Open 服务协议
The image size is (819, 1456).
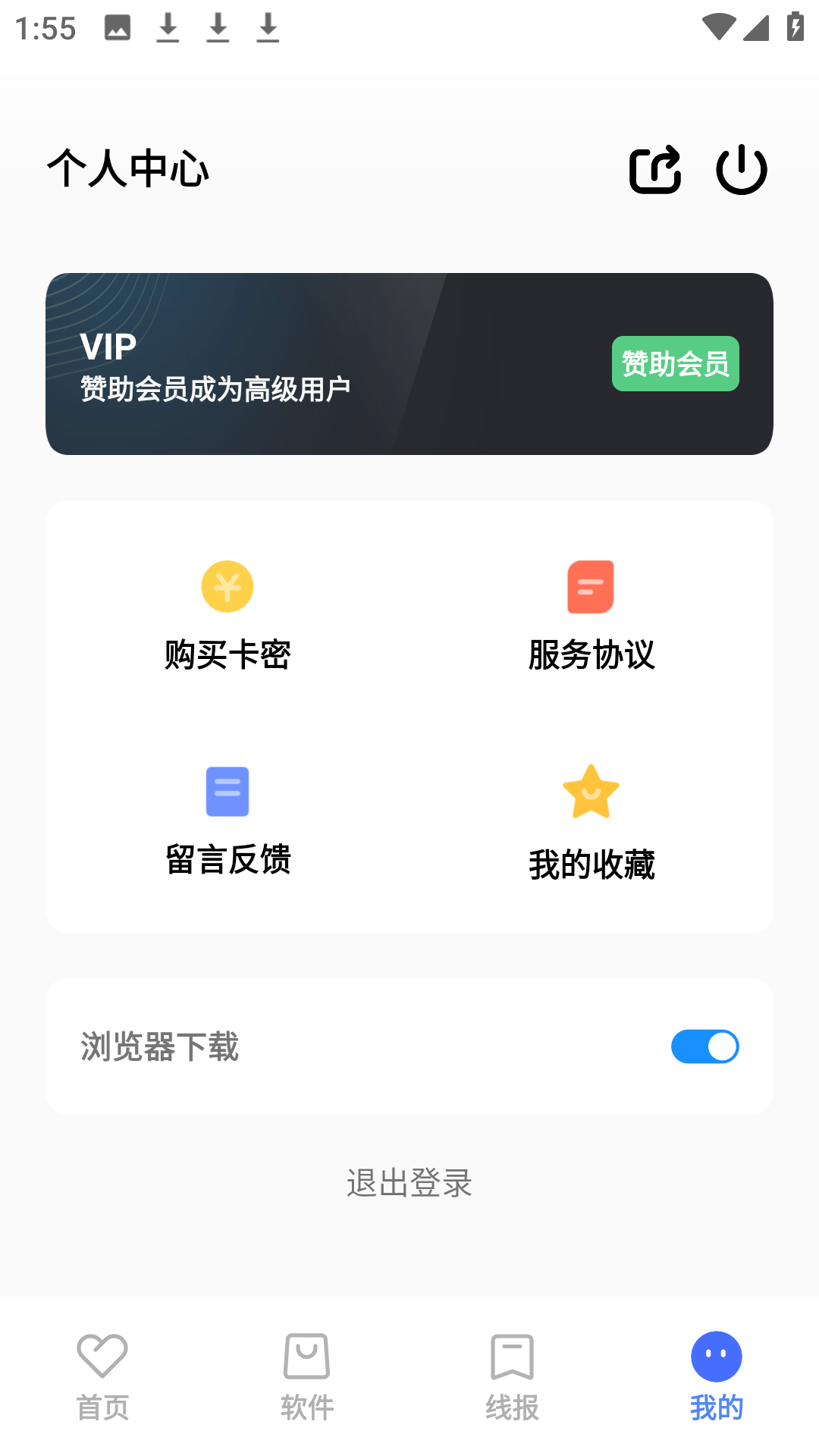click(x=591, y=616)
